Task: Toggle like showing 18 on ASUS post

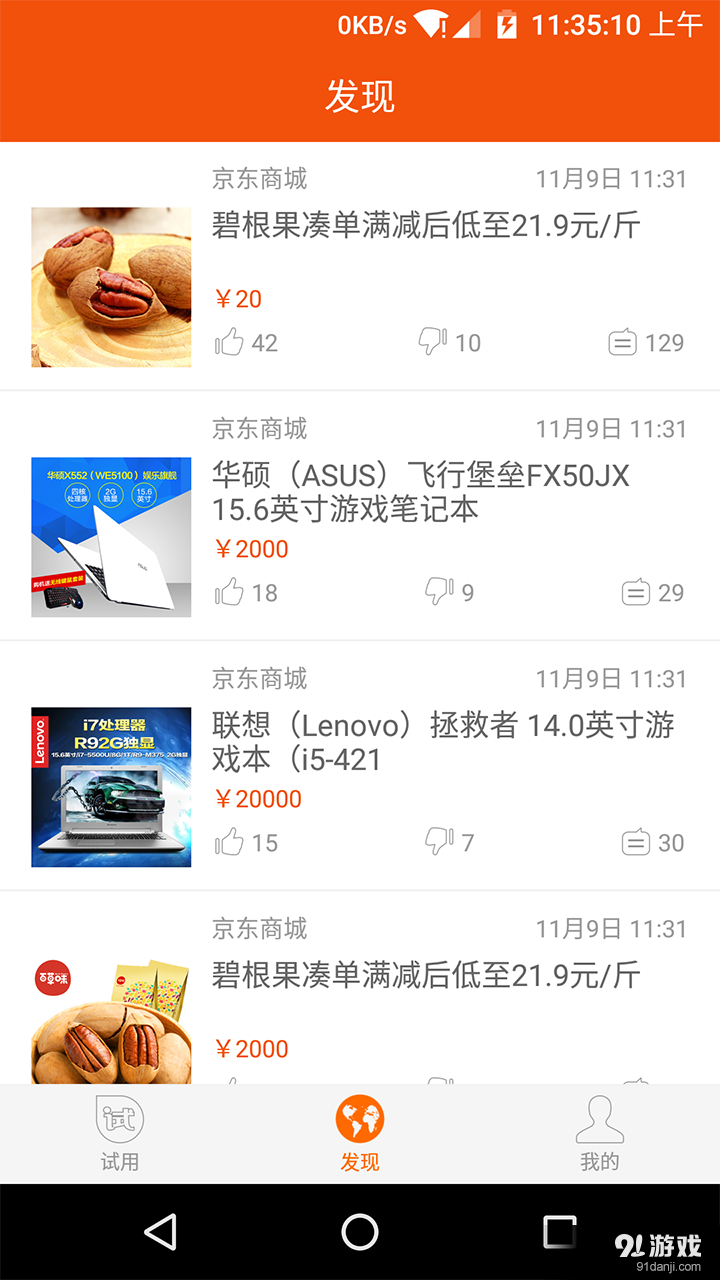Action: pos(231,592)
